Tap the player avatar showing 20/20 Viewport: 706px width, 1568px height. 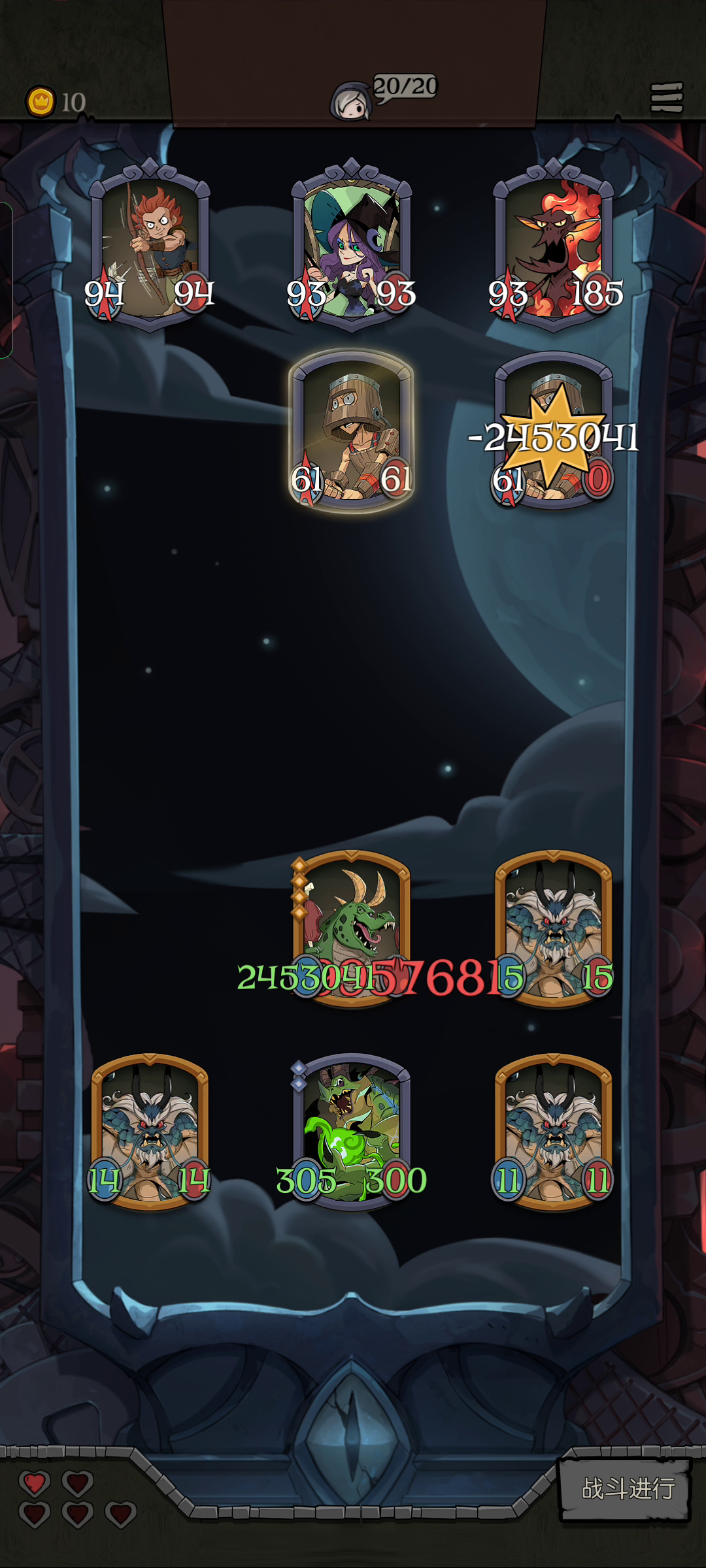click(x=352, y=101)
